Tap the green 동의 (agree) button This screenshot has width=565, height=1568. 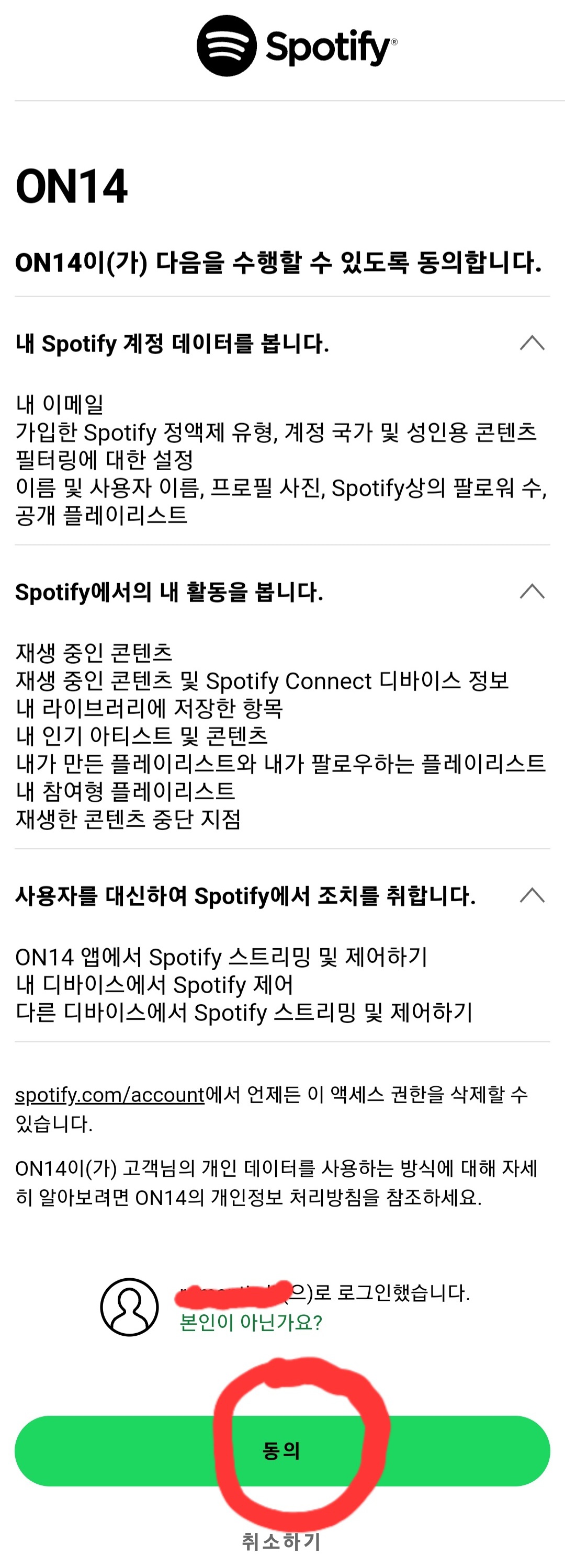[x=282, y=1450]
